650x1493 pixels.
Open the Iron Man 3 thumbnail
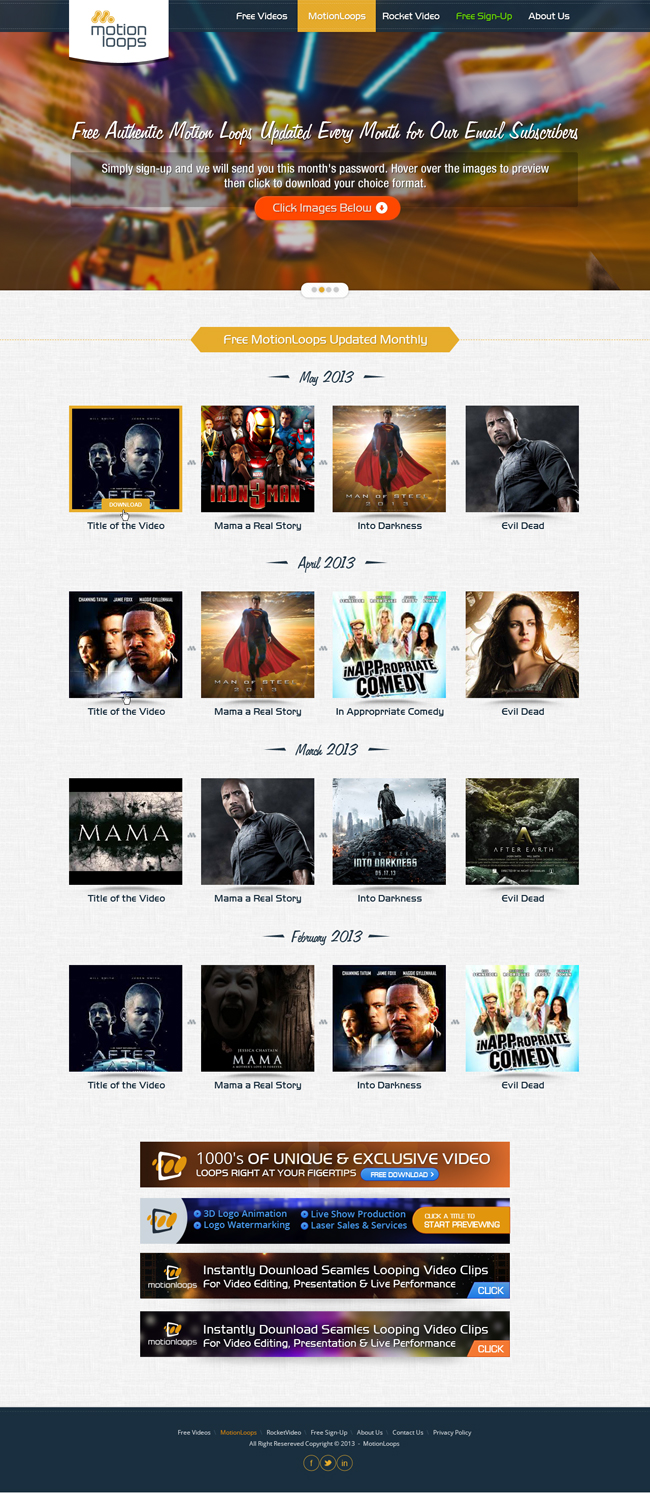pos(257,459)
